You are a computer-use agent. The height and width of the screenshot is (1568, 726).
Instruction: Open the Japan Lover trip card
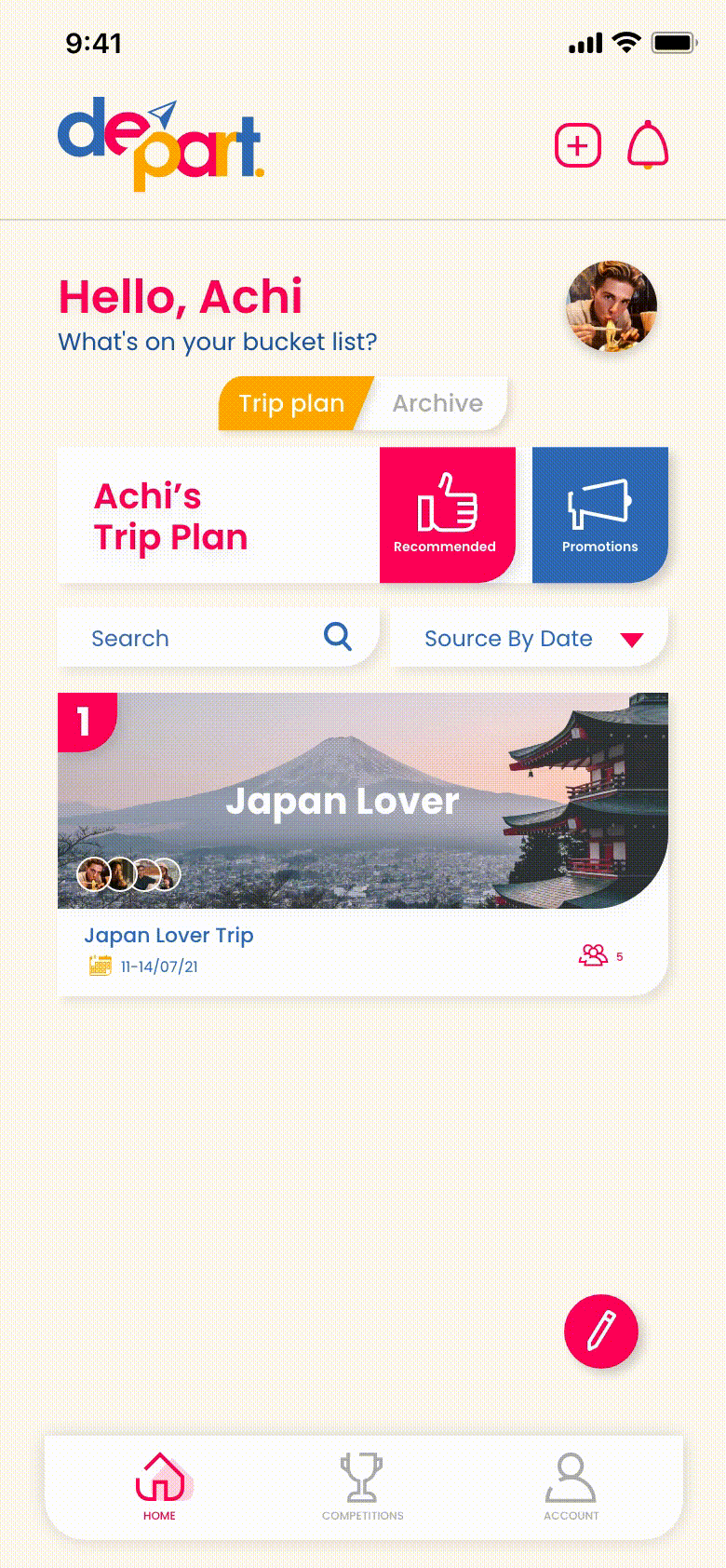(362, 843)
